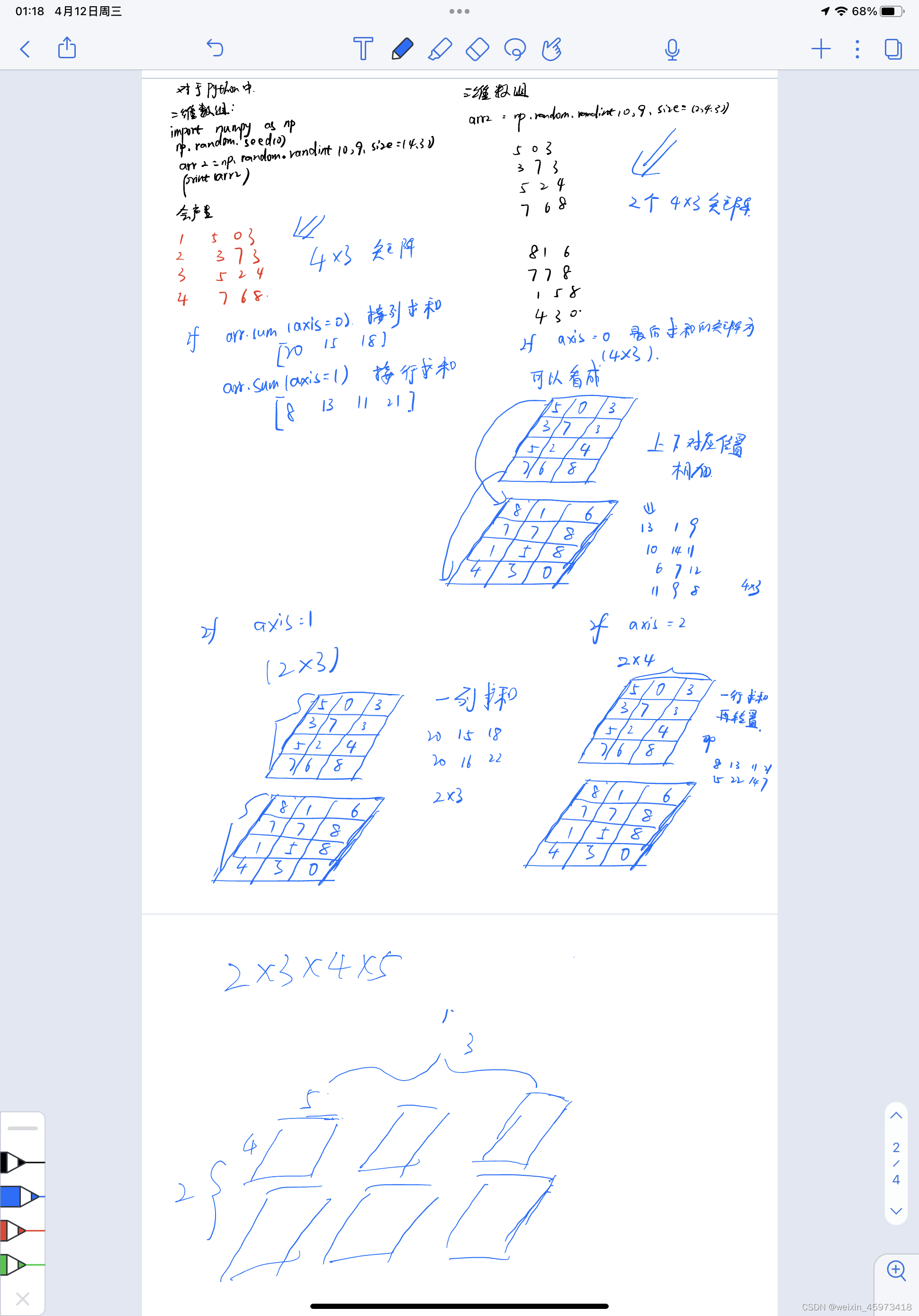Select the eraser tool
This screenshot has height=1316, width=919.
pyautogui.click(x=477, y=49)
